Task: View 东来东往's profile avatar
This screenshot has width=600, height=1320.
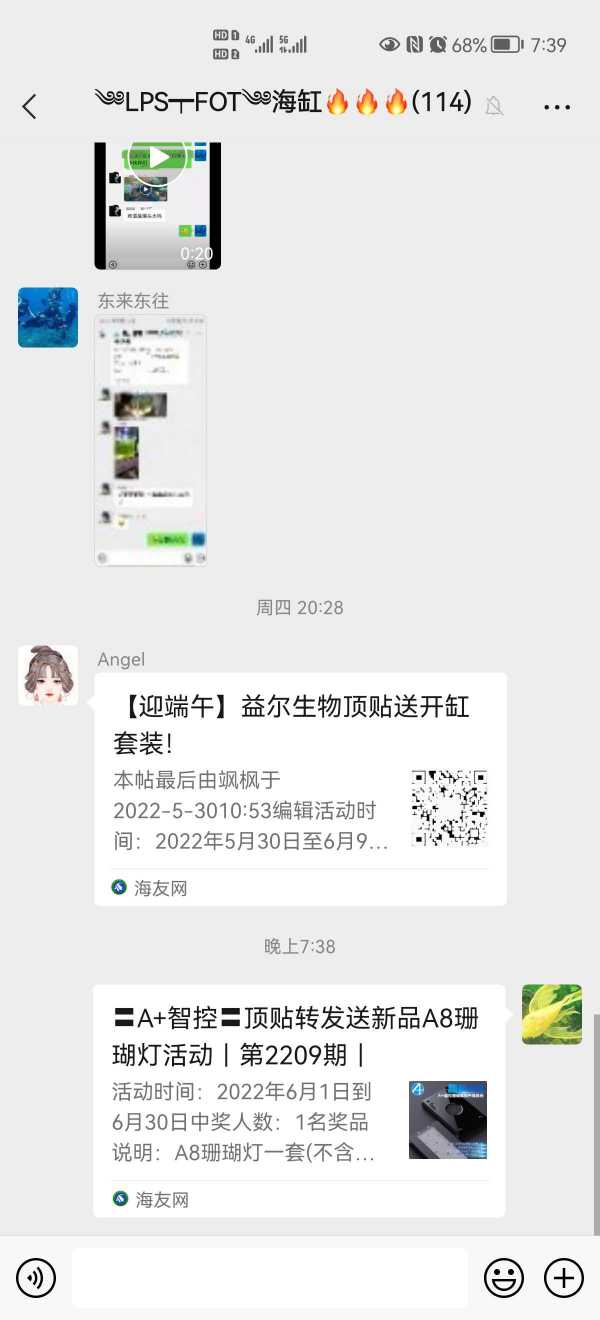Action: coord(48,318)
